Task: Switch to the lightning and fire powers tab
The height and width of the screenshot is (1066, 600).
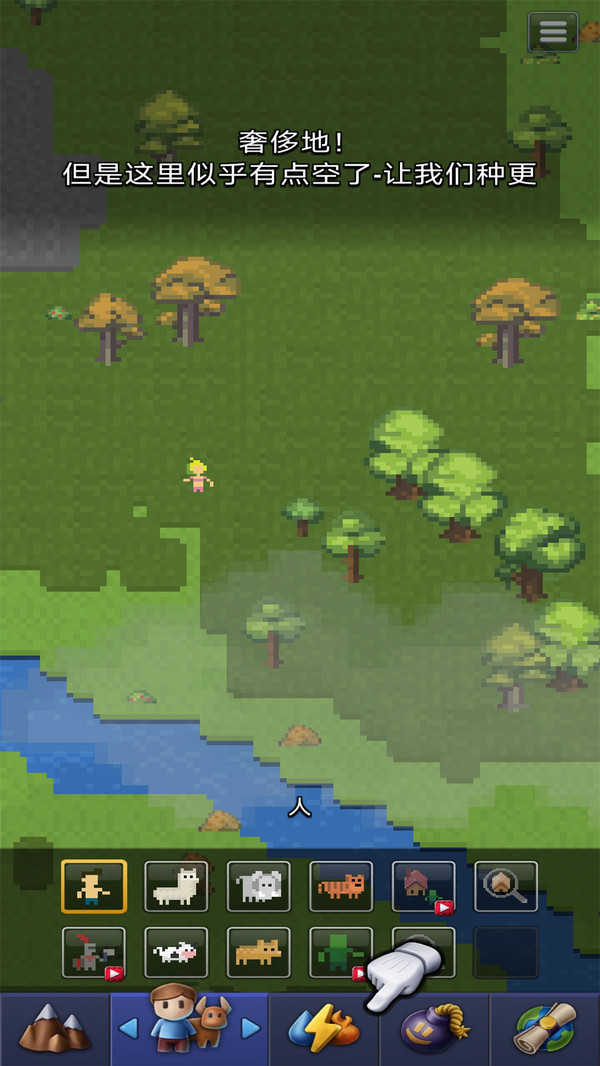Action: click(324, 1030)
